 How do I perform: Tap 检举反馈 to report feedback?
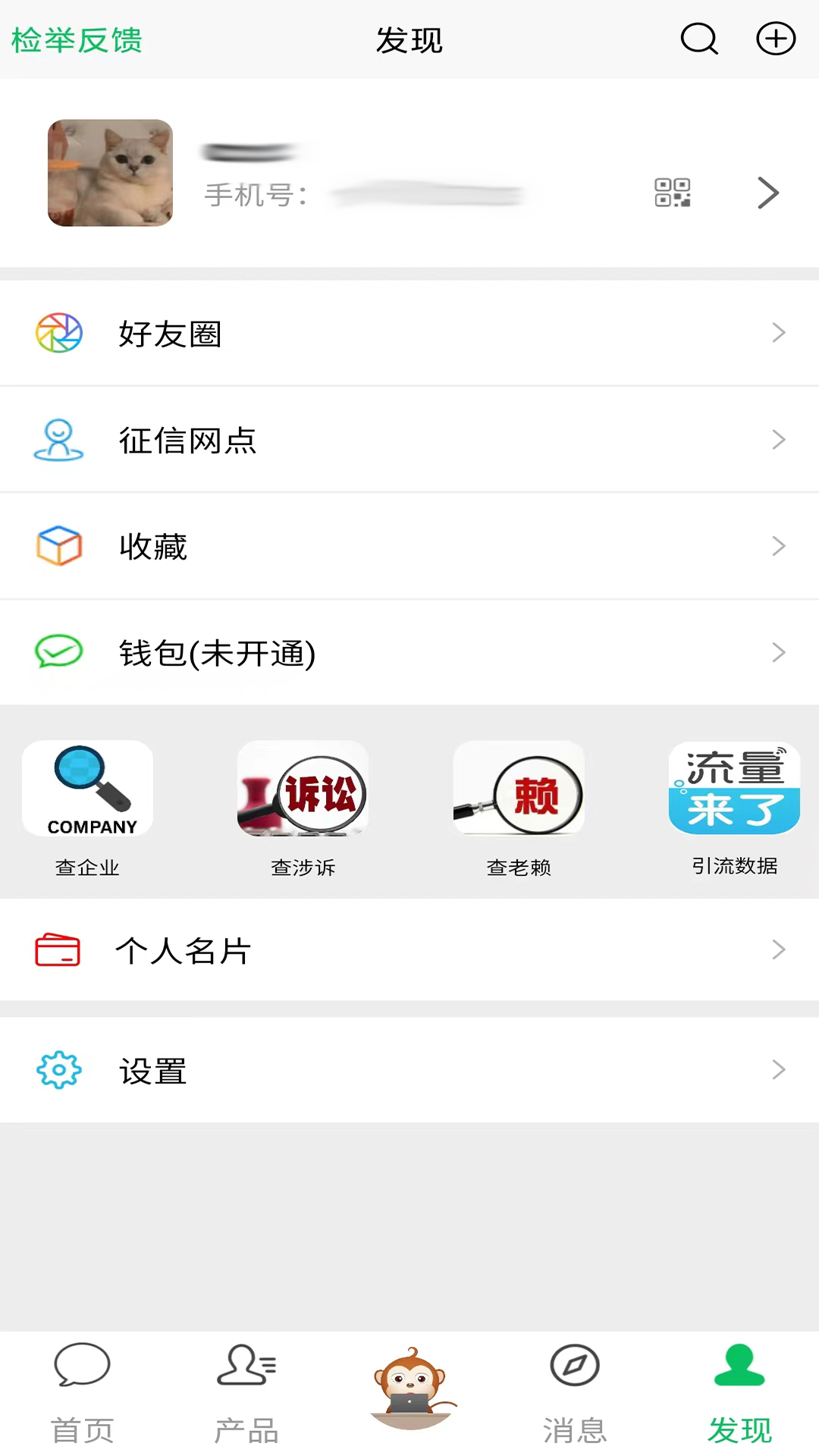(75, 39)
